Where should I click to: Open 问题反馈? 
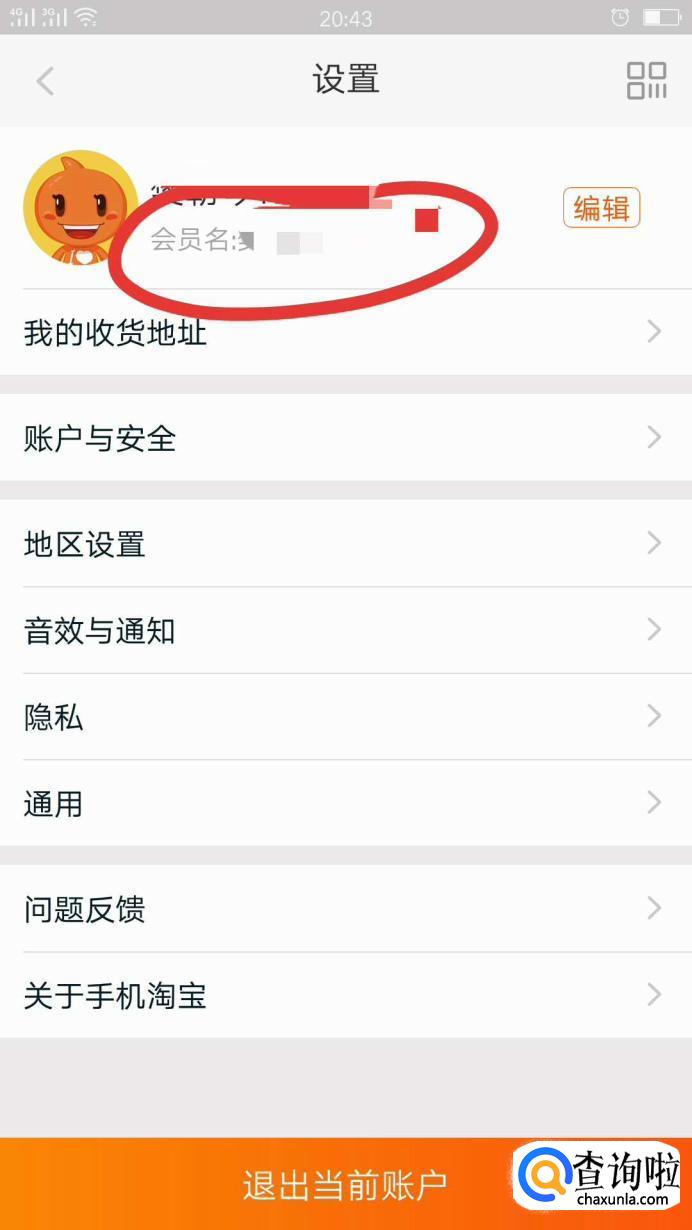coord(346,909)
